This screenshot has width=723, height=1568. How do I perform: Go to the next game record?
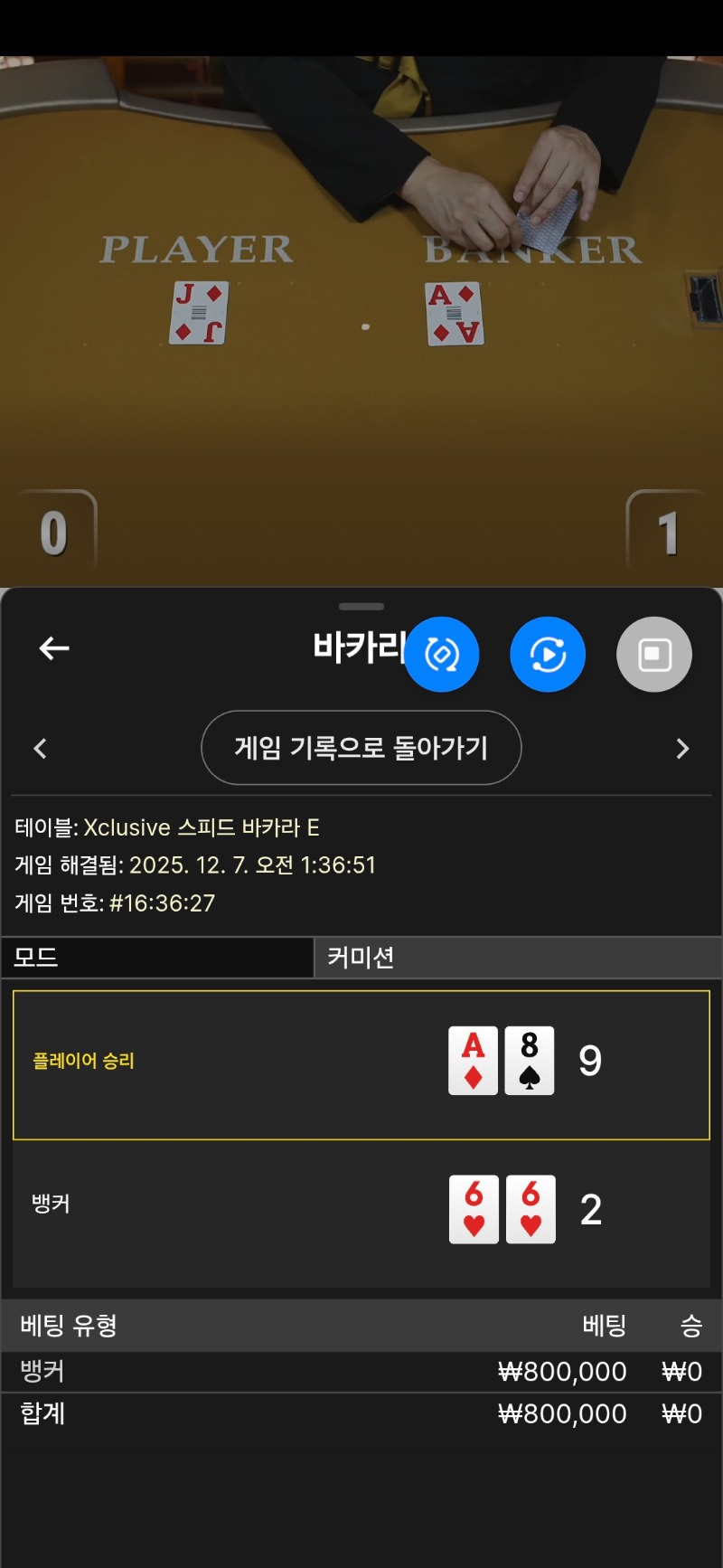coord(682,749)
